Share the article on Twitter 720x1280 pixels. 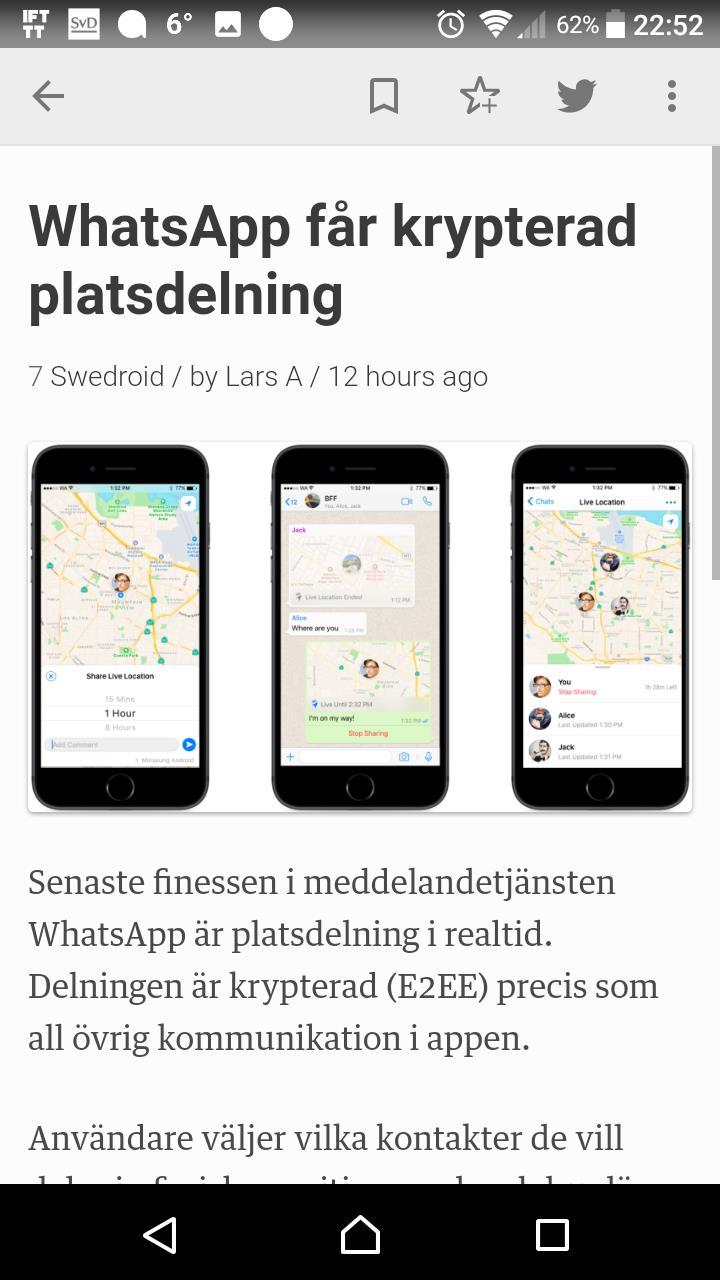click(x=576, y=96)
